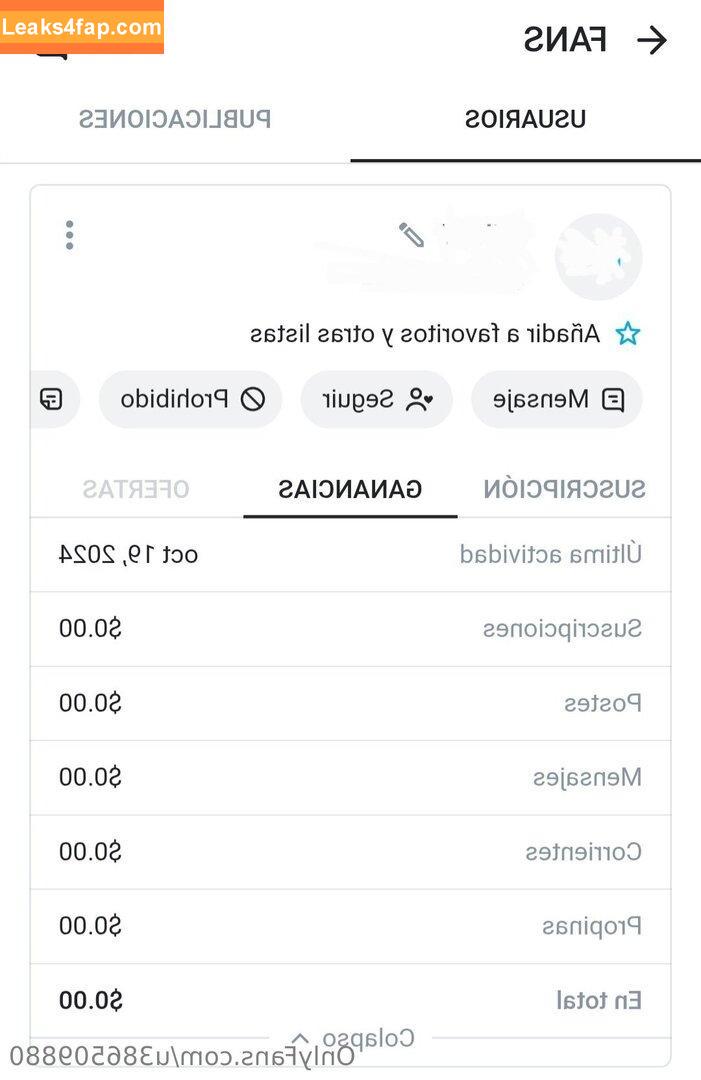Image resolution: width=701 pixels, height=1080 pixels.
Task: Go back using the arrow beside FANS
Action: 652,40
